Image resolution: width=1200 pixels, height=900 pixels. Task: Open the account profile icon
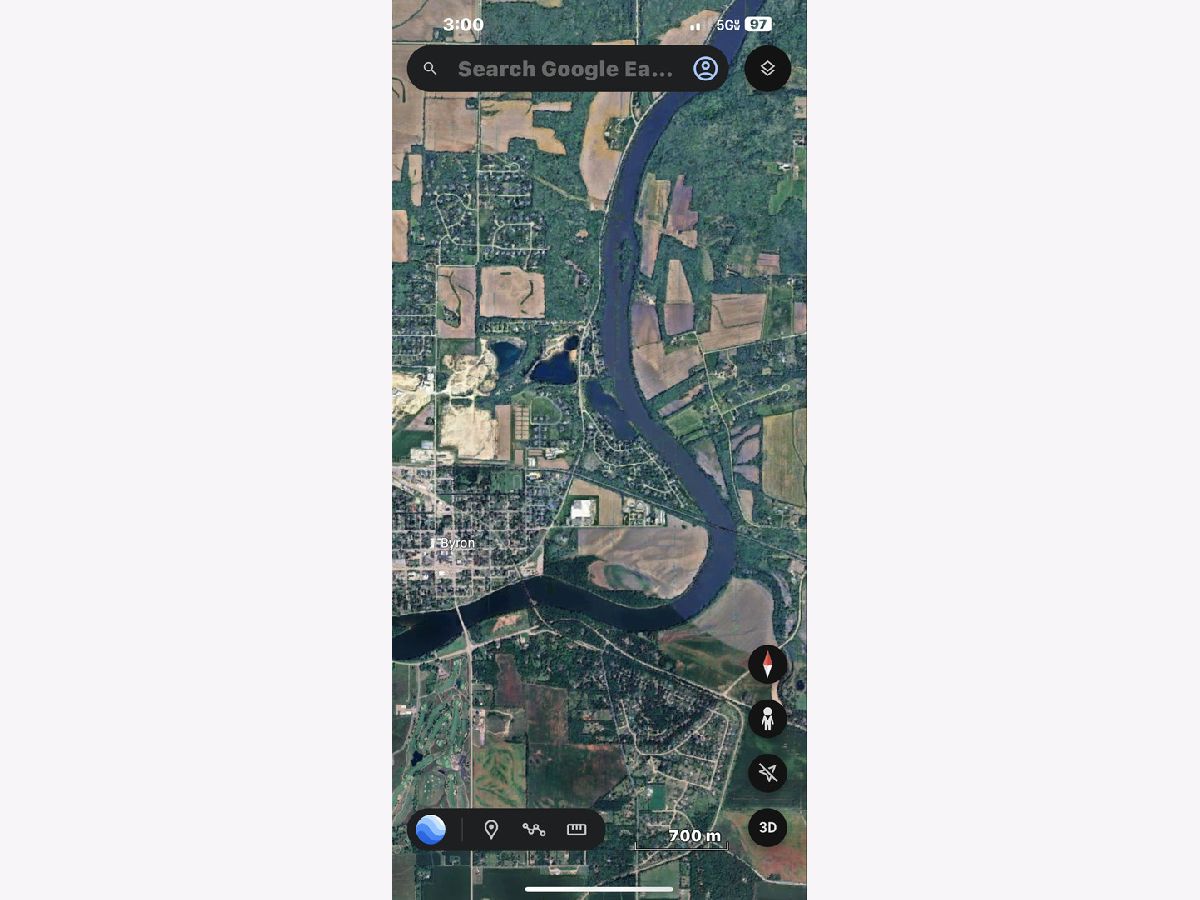(x=706, y=69)
